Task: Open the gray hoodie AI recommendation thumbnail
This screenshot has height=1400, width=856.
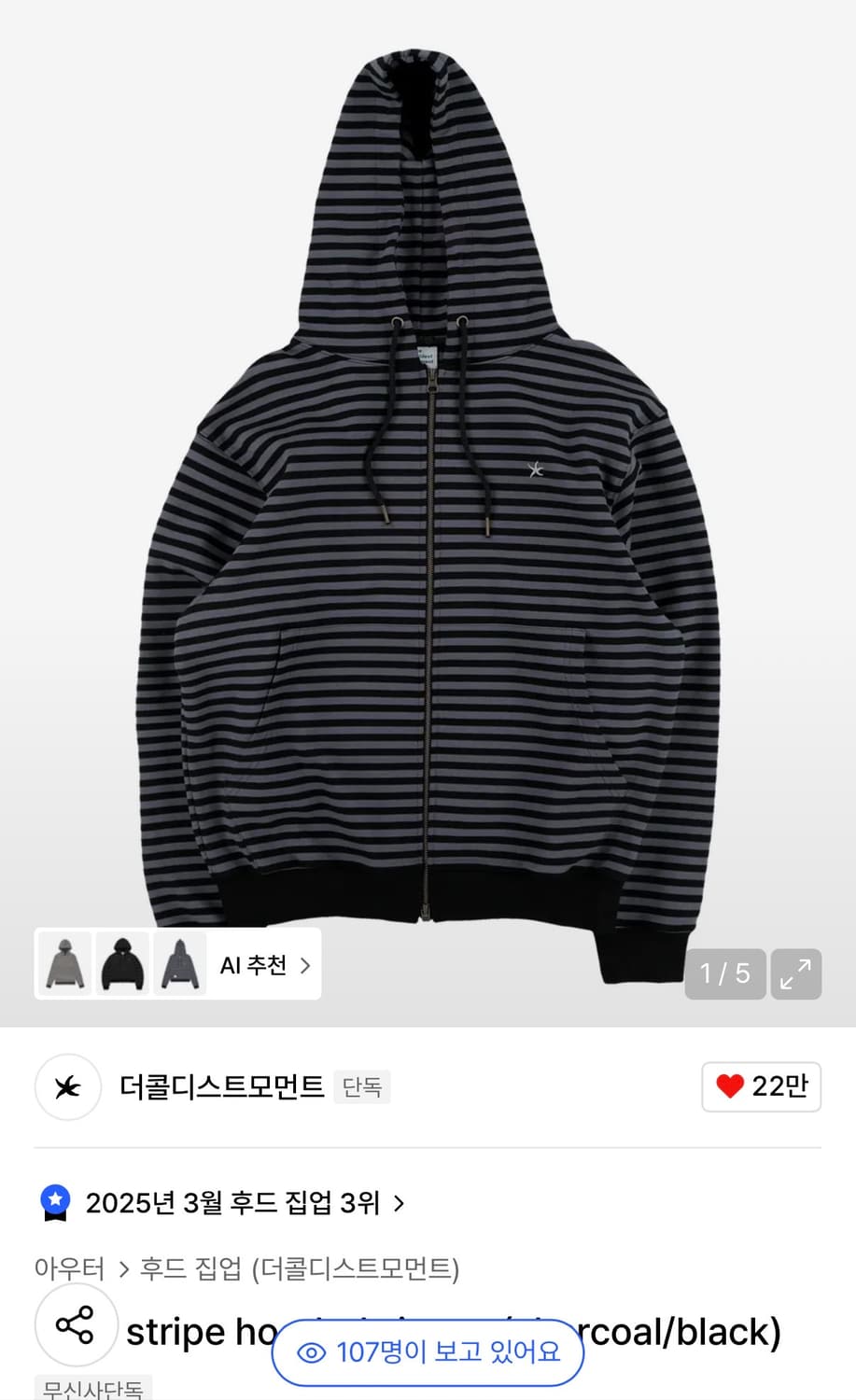Action: 63,964
